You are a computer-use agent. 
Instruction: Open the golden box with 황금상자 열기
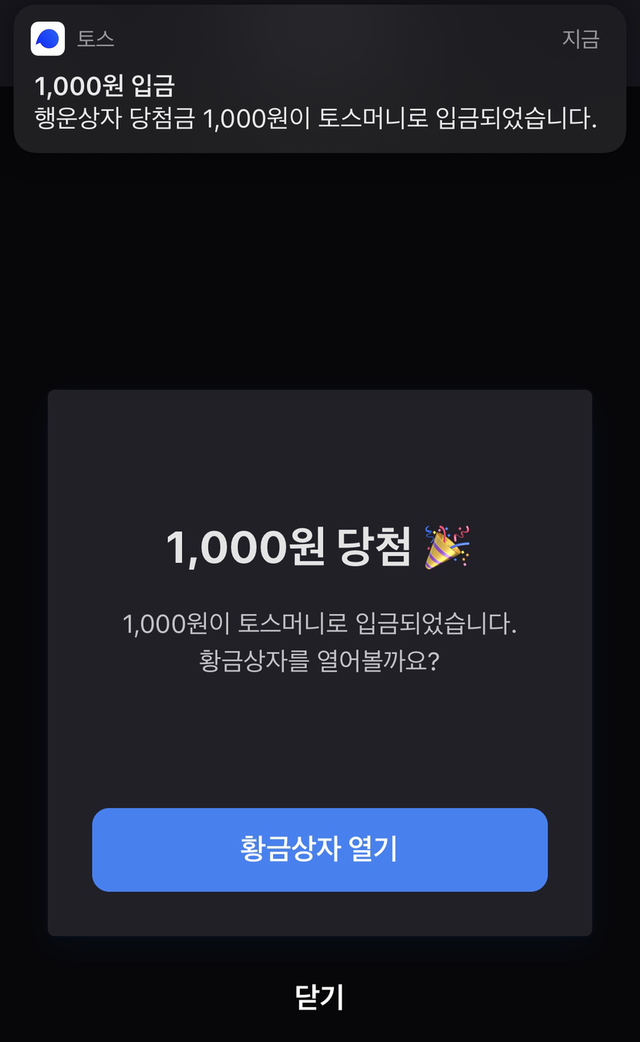pos(320,849)
